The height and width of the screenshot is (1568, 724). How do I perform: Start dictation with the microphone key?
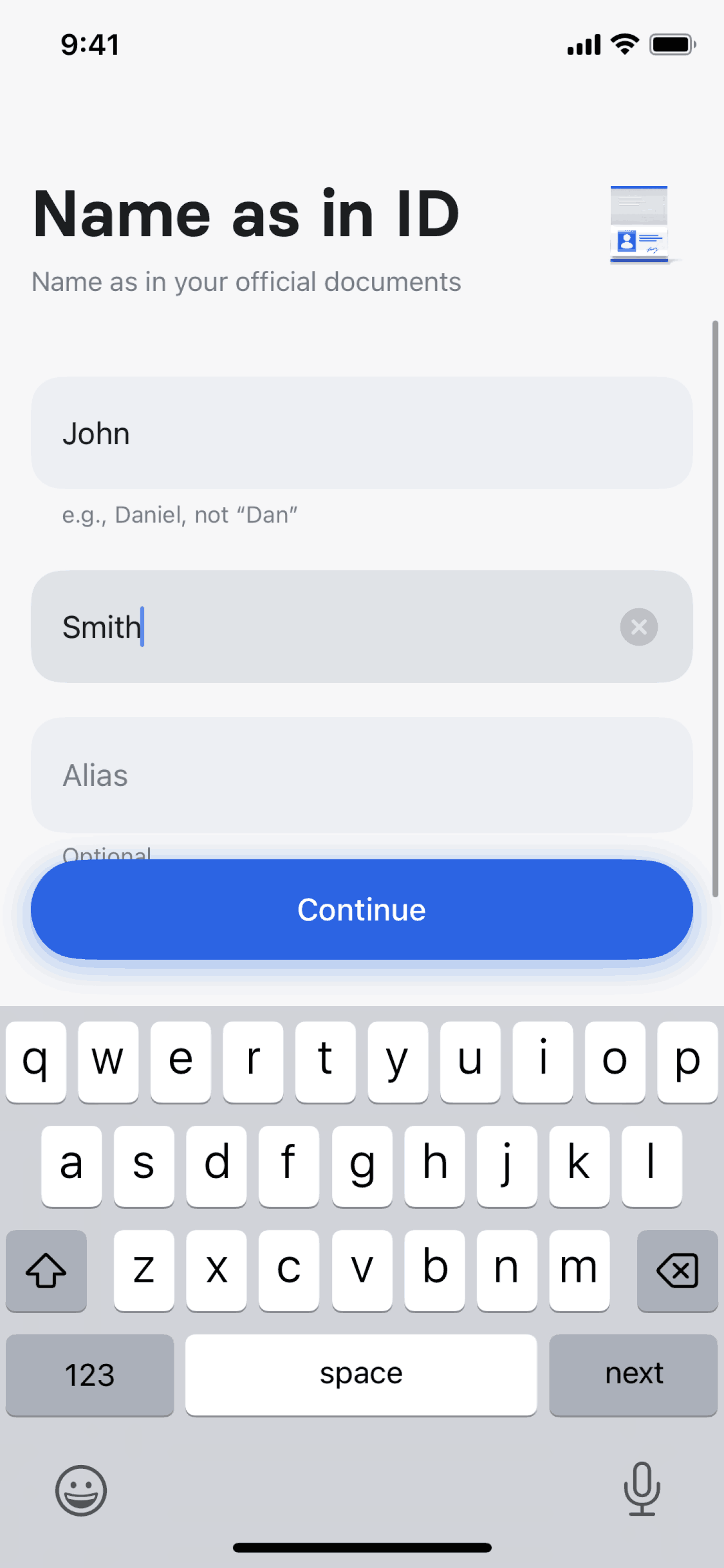[x=642, y=1489]
